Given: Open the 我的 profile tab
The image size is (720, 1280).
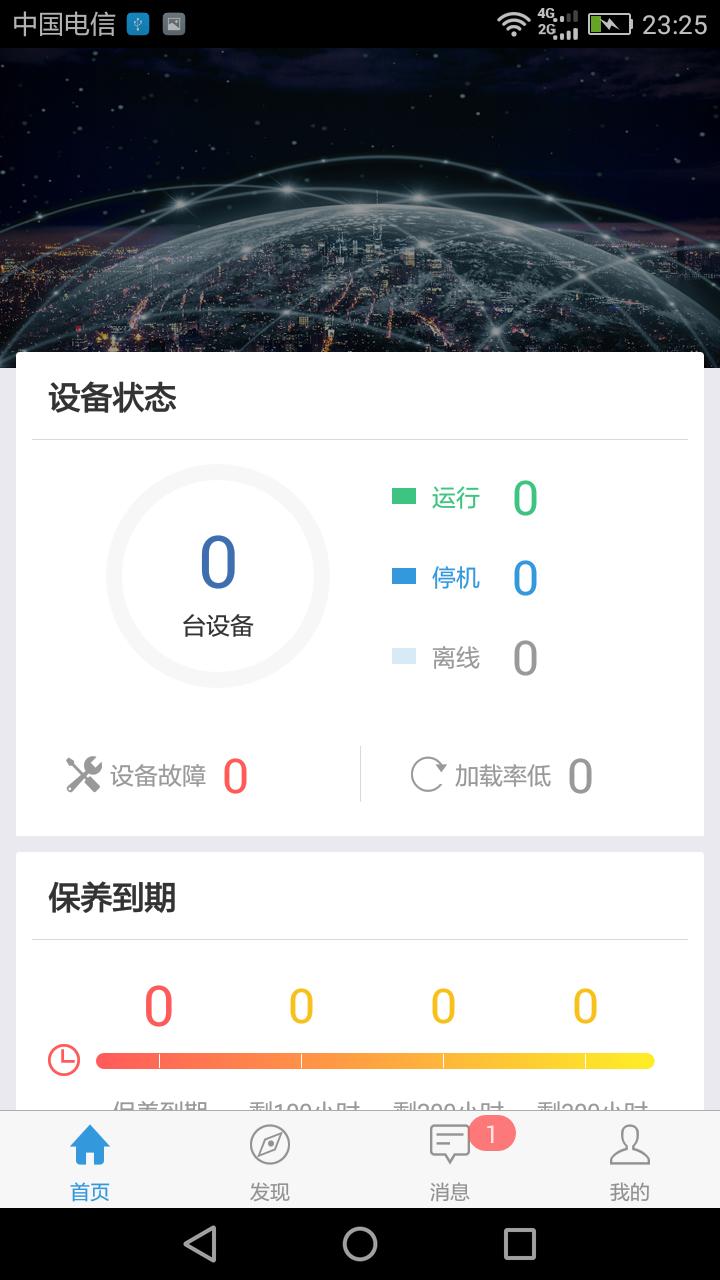Looking at the screenshot, I should (x=630, y=1162).
